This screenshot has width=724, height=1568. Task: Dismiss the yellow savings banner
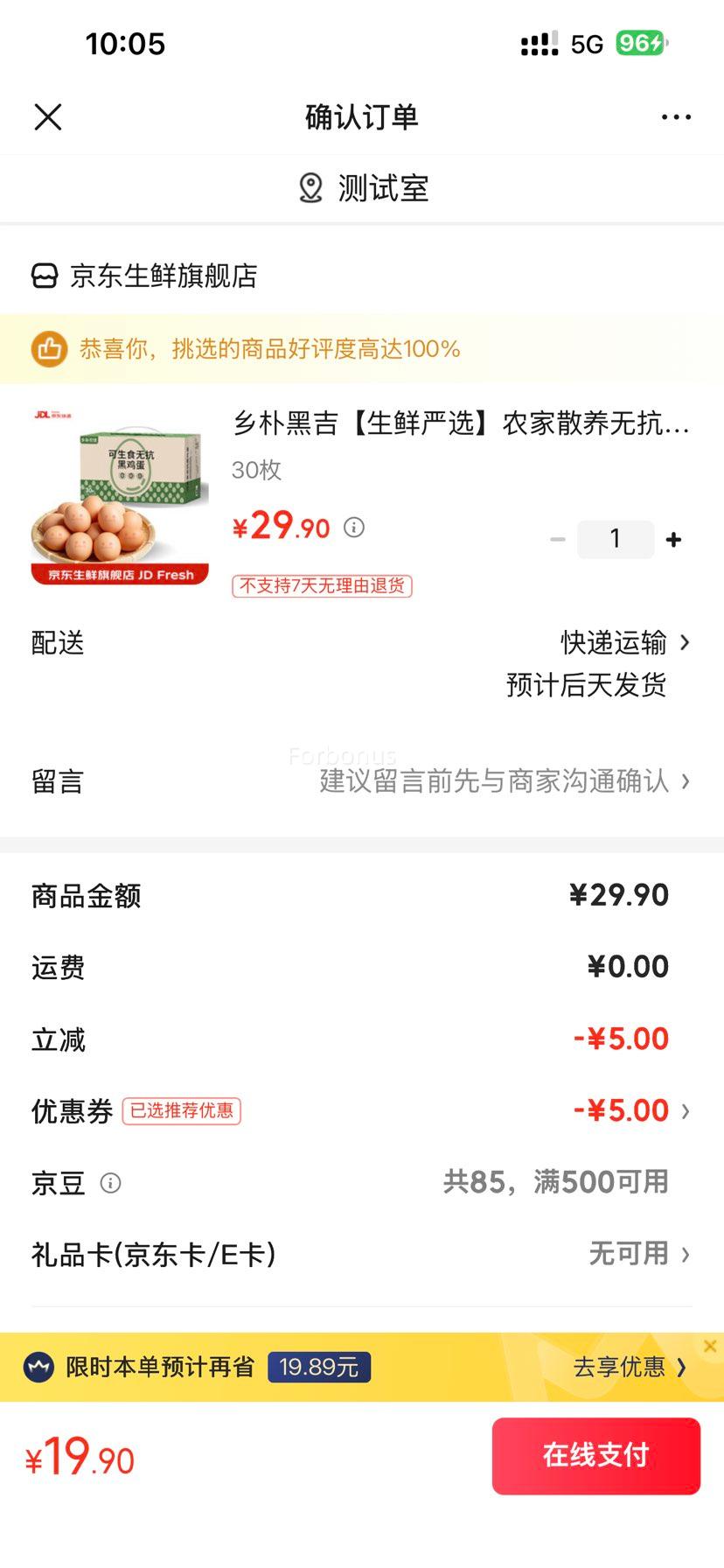pyautogui.click(x=710, y=1347)
